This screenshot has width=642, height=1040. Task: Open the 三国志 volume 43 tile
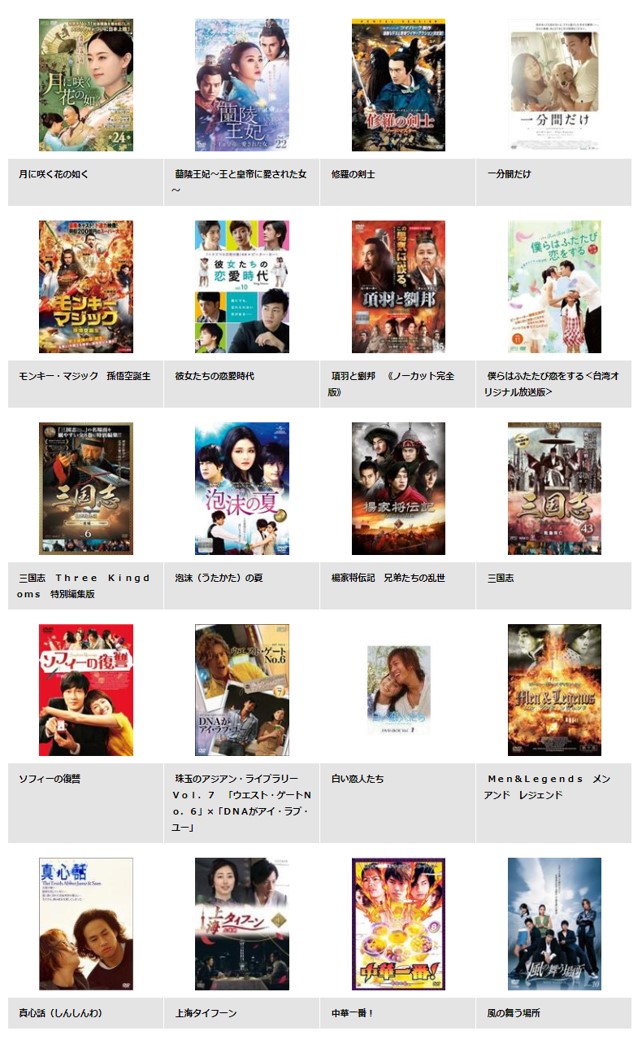click(554, 488)
